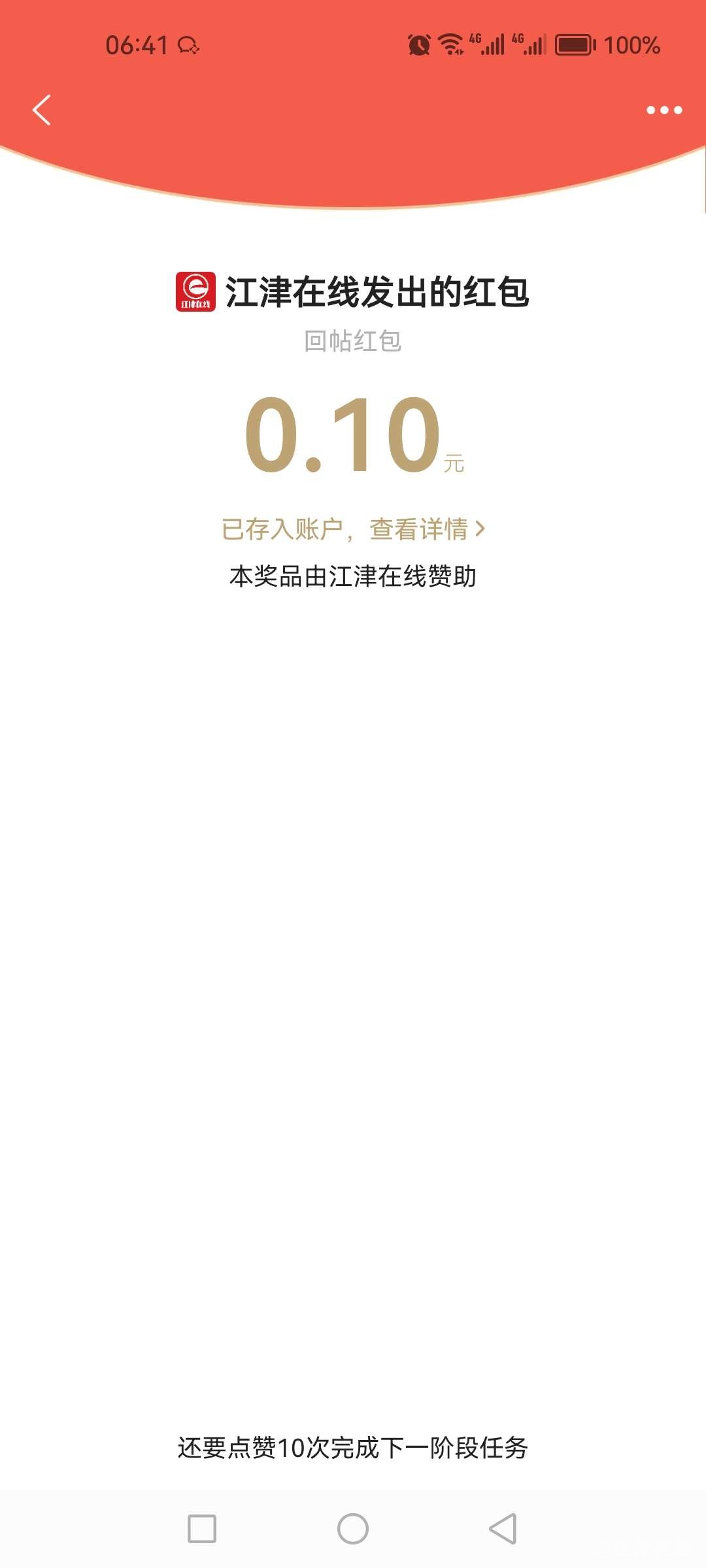Go back using the top-left arrow
Screen dimensions: 706x1568
(42, 110)
